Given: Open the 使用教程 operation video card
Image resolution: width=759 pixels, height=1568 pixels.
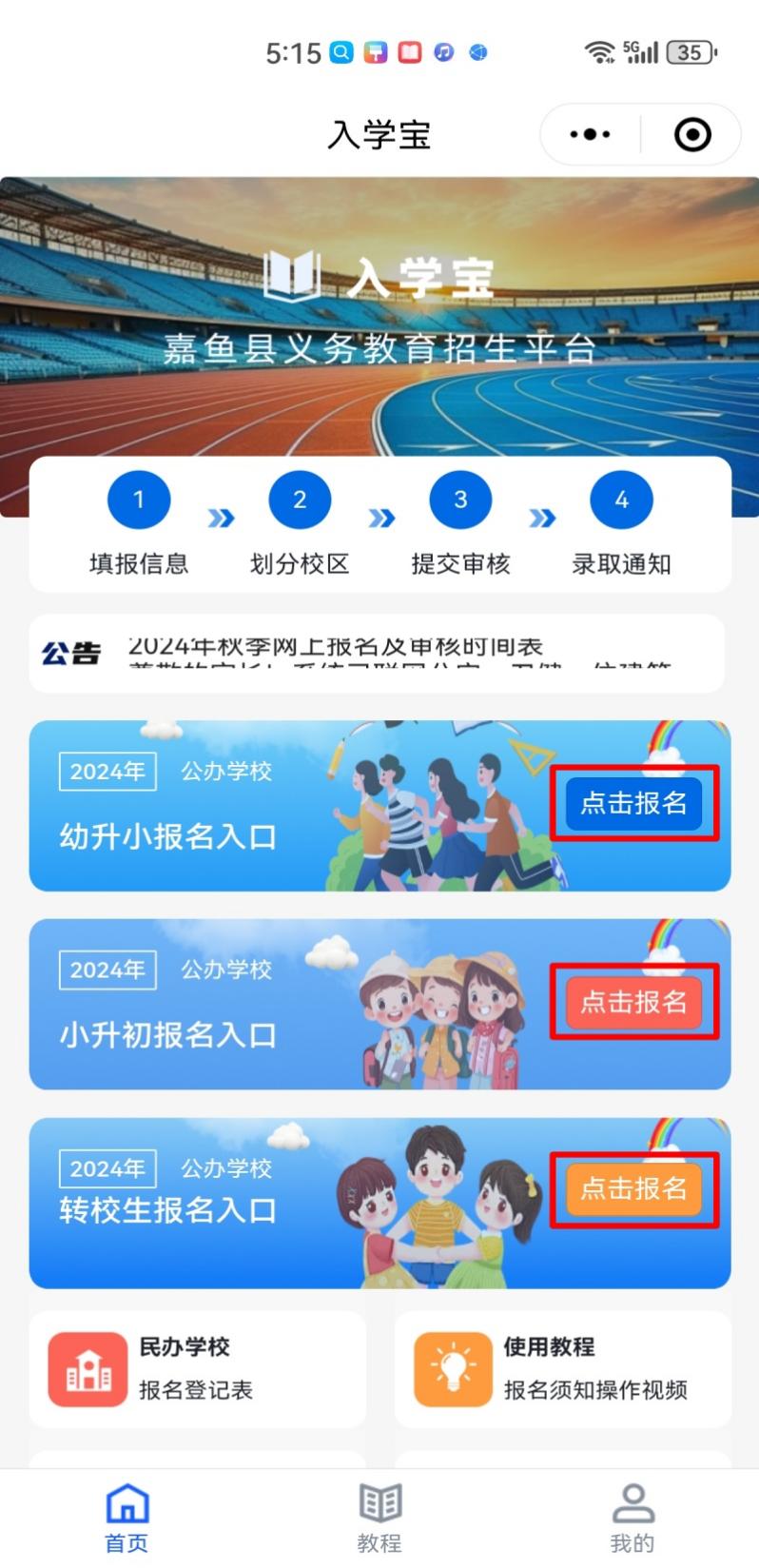Looking at the screenshot, I should click(562, 1368).
